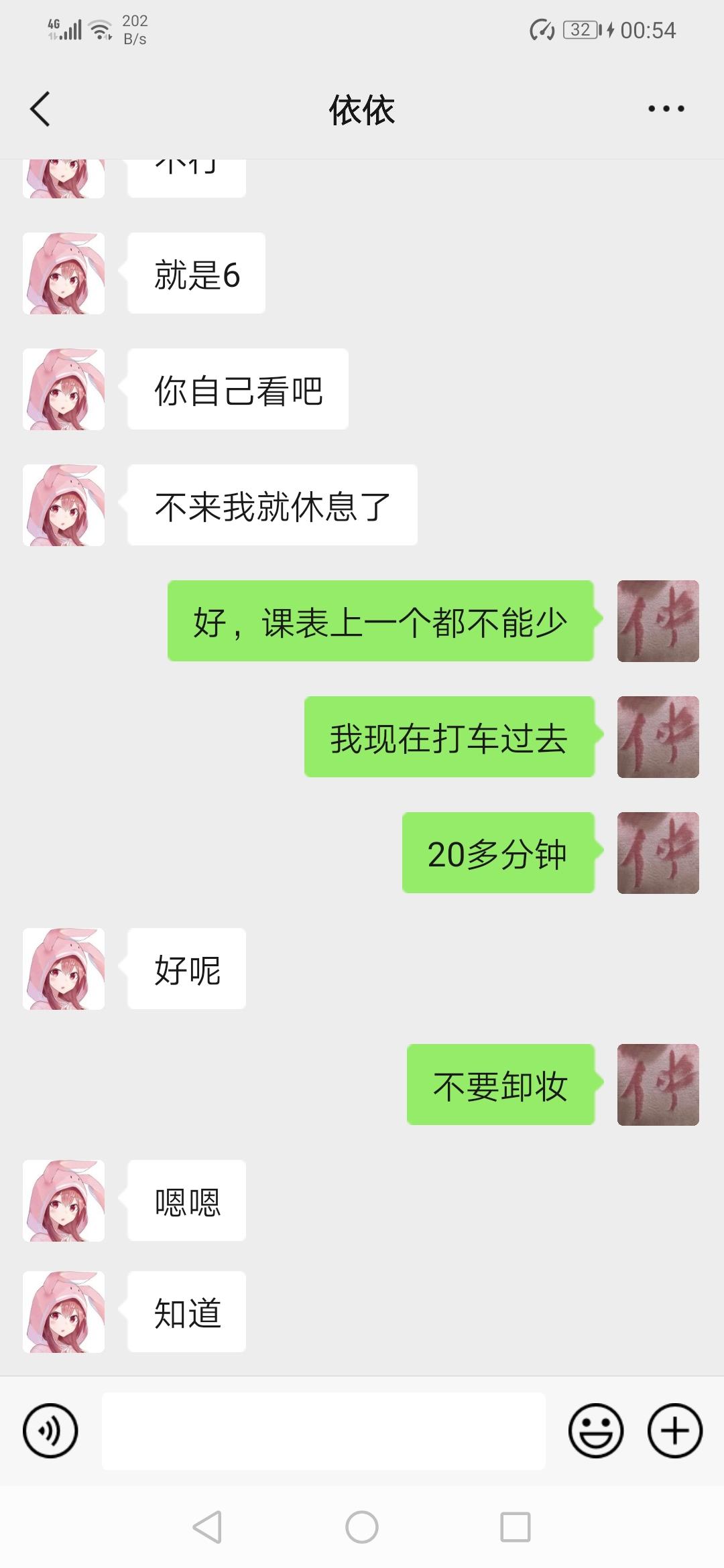The height and width of the screenshot is (1568, 724).
Task: Tap your own avatar beside "不要卸妆"
Action: (x=658, y=1084)
